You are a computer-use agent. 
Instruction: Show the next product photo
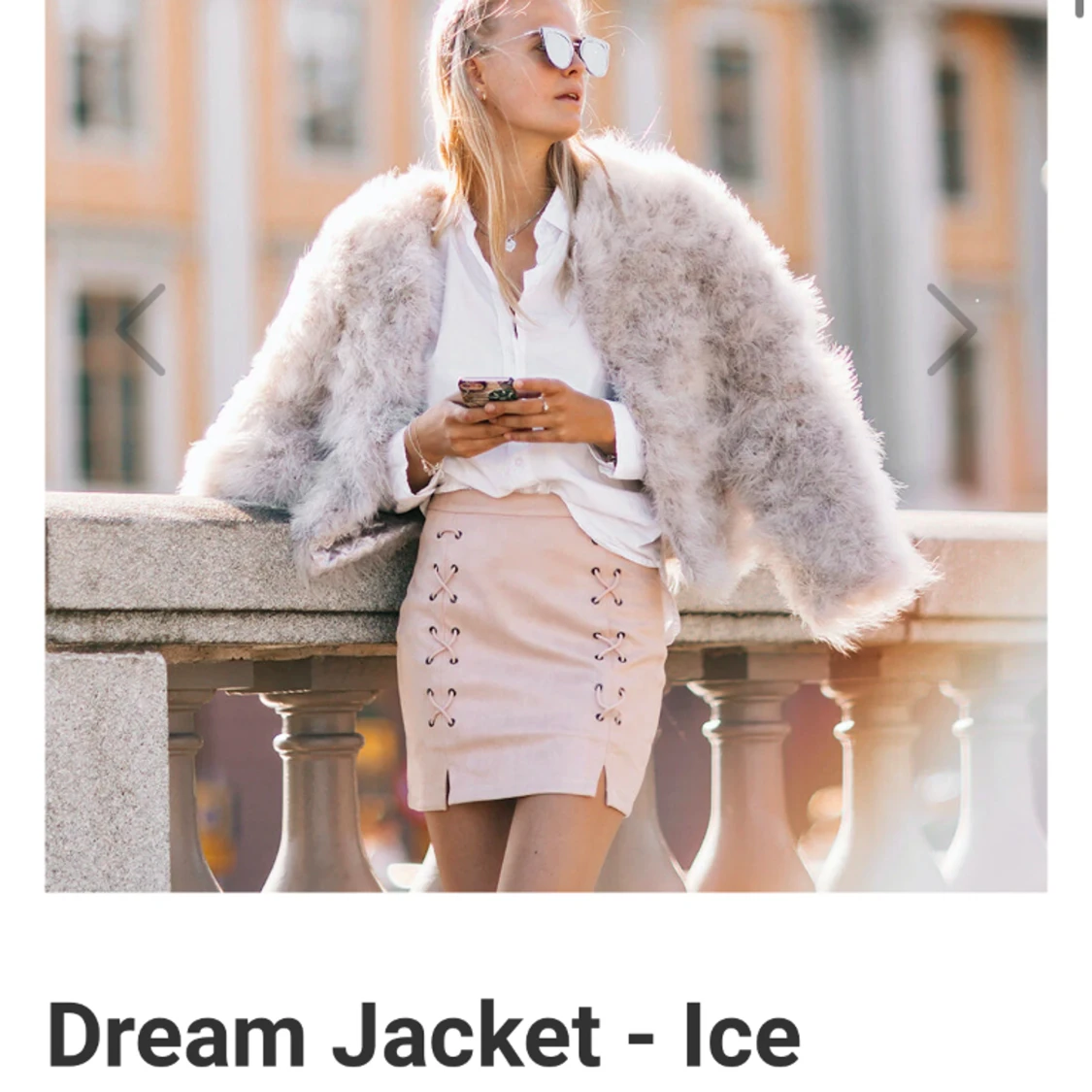tap(949, 329)
